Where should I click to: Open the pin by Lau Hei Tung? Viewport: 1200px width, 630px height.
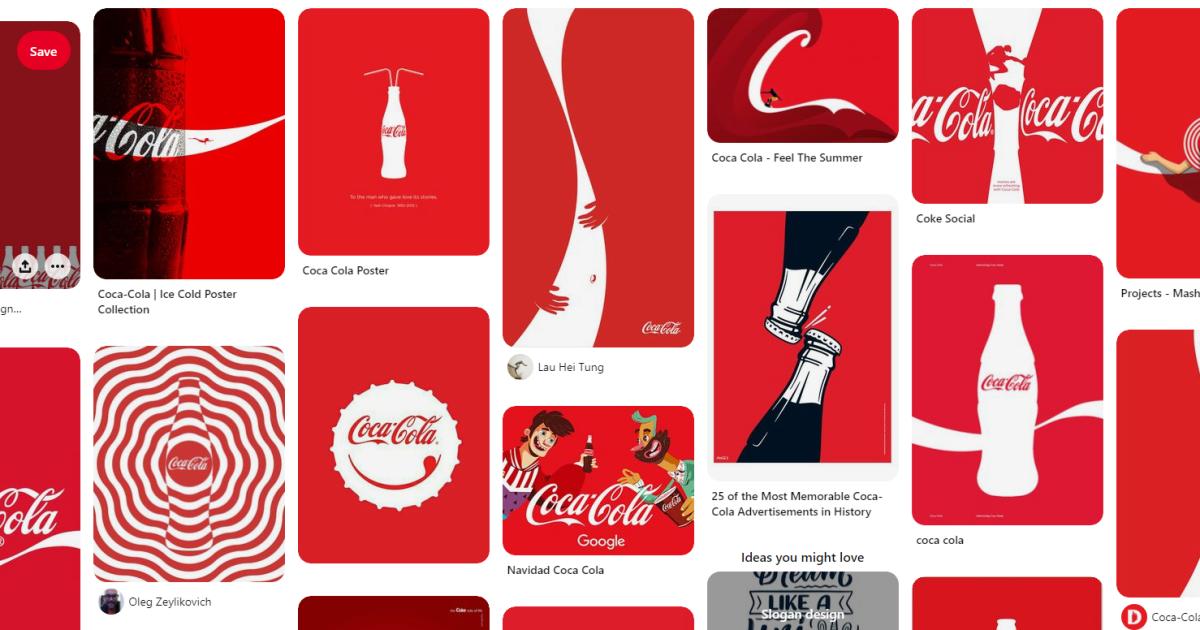tap(597, 178)
